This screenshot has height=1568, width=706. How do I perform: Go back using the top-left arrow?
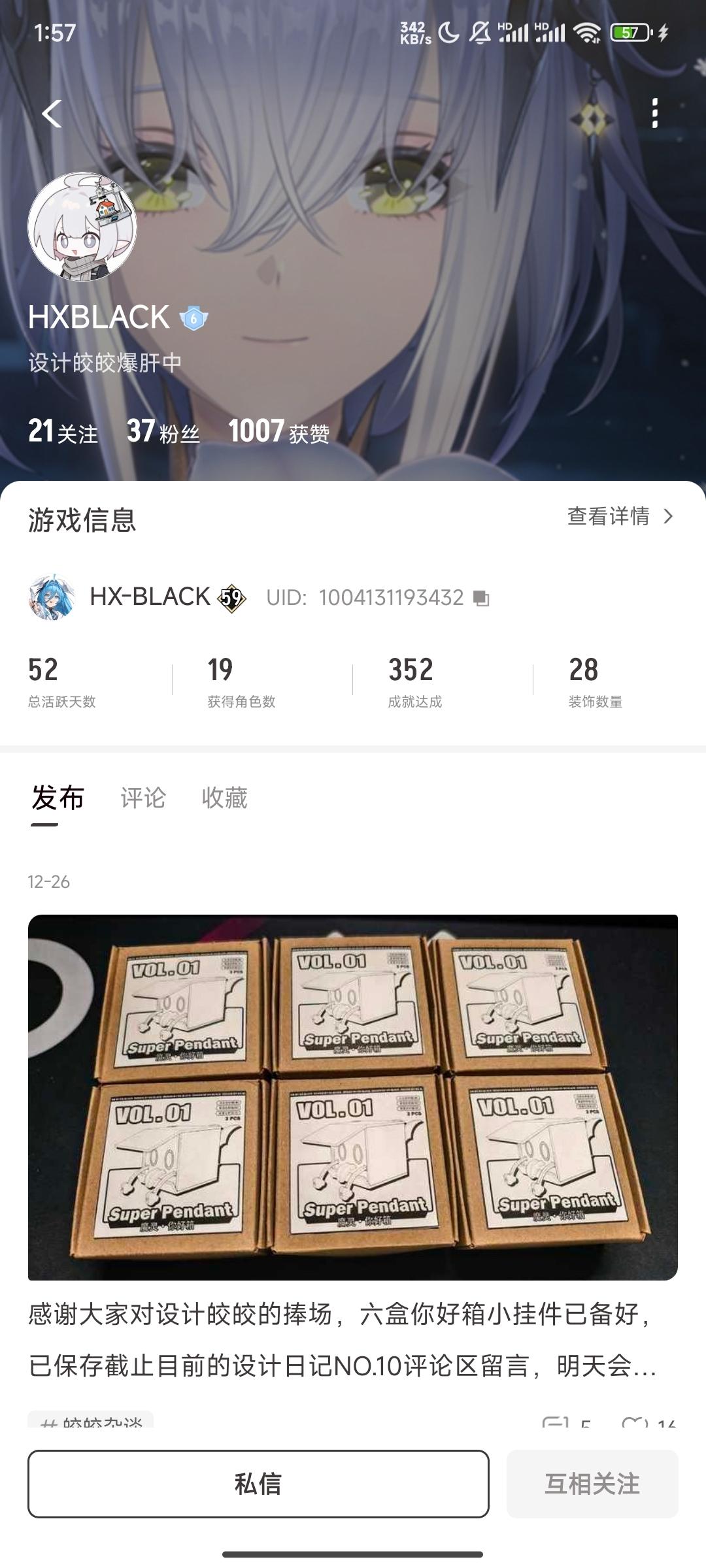(x=52, y=114)
